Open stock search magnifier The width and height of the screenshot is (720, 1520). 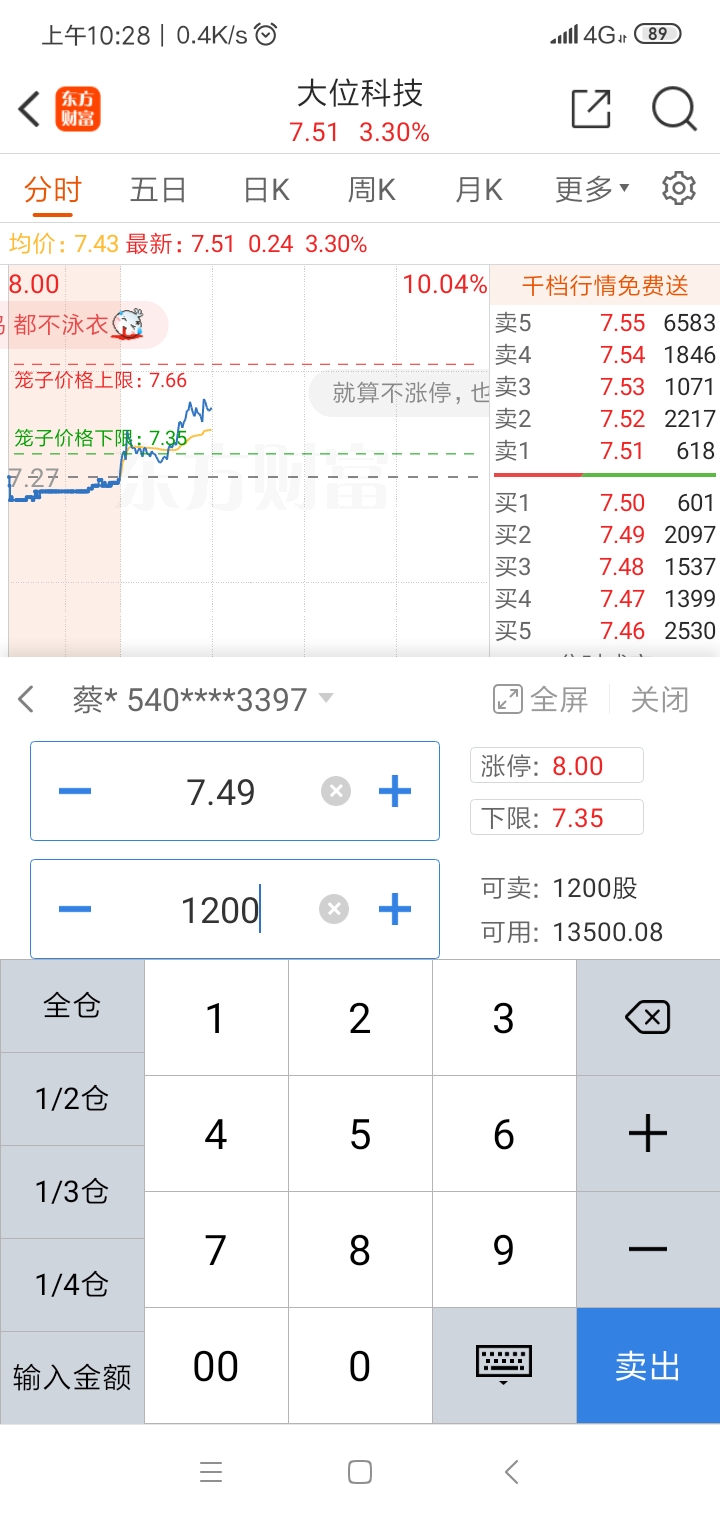pos(674,109)
